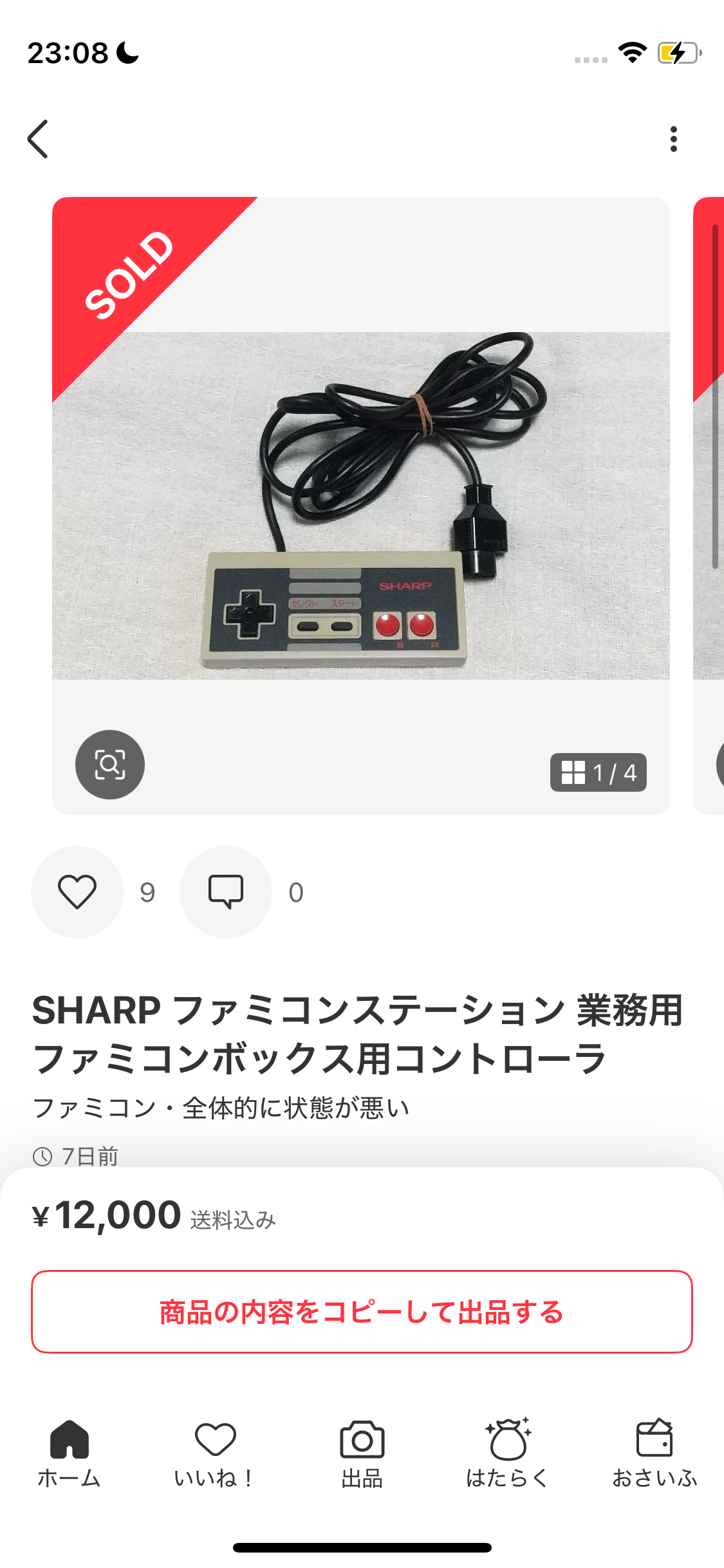Tap 商品の内容をコピーして出品する button
This screenshot has height=1568, width=724.
362,1312
